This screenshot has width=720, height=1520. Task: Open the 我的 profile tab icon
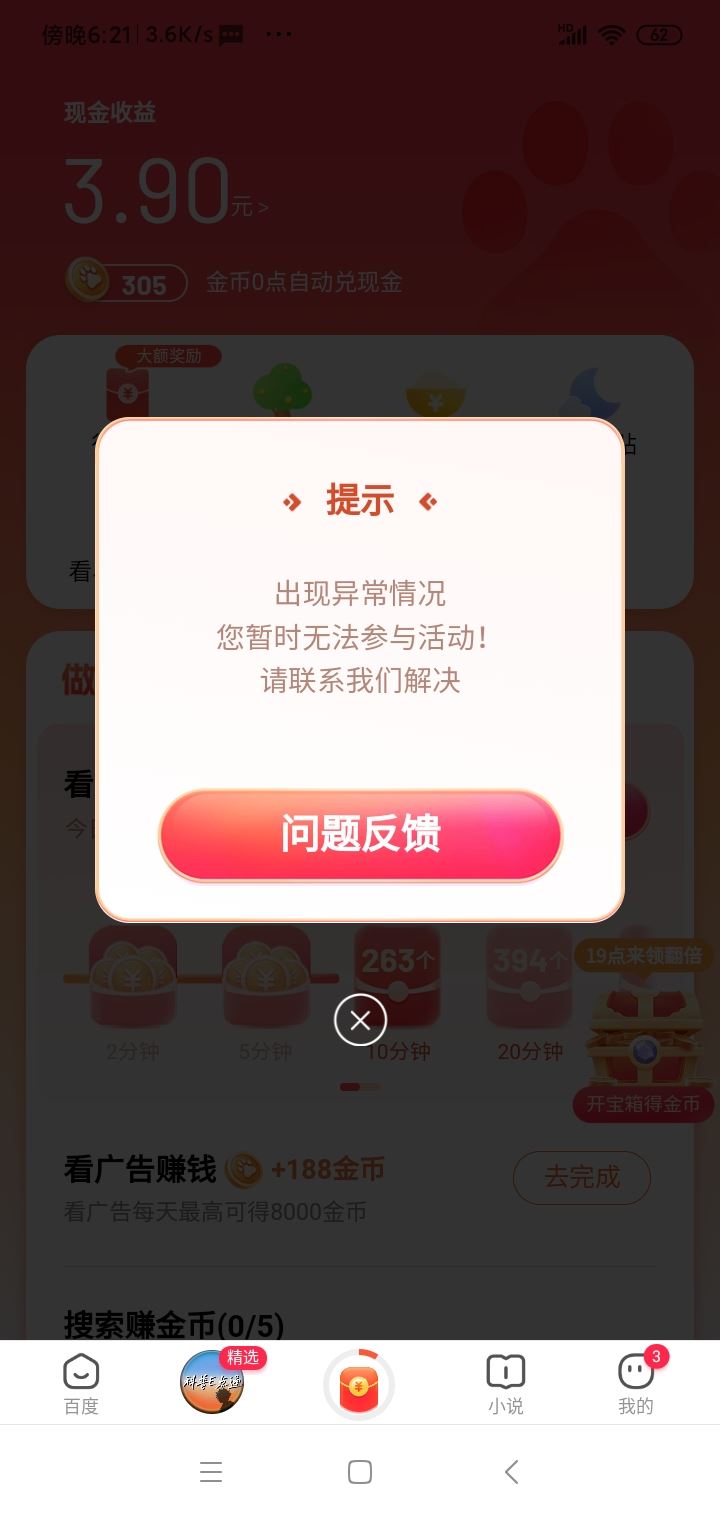pos(634,1370)
